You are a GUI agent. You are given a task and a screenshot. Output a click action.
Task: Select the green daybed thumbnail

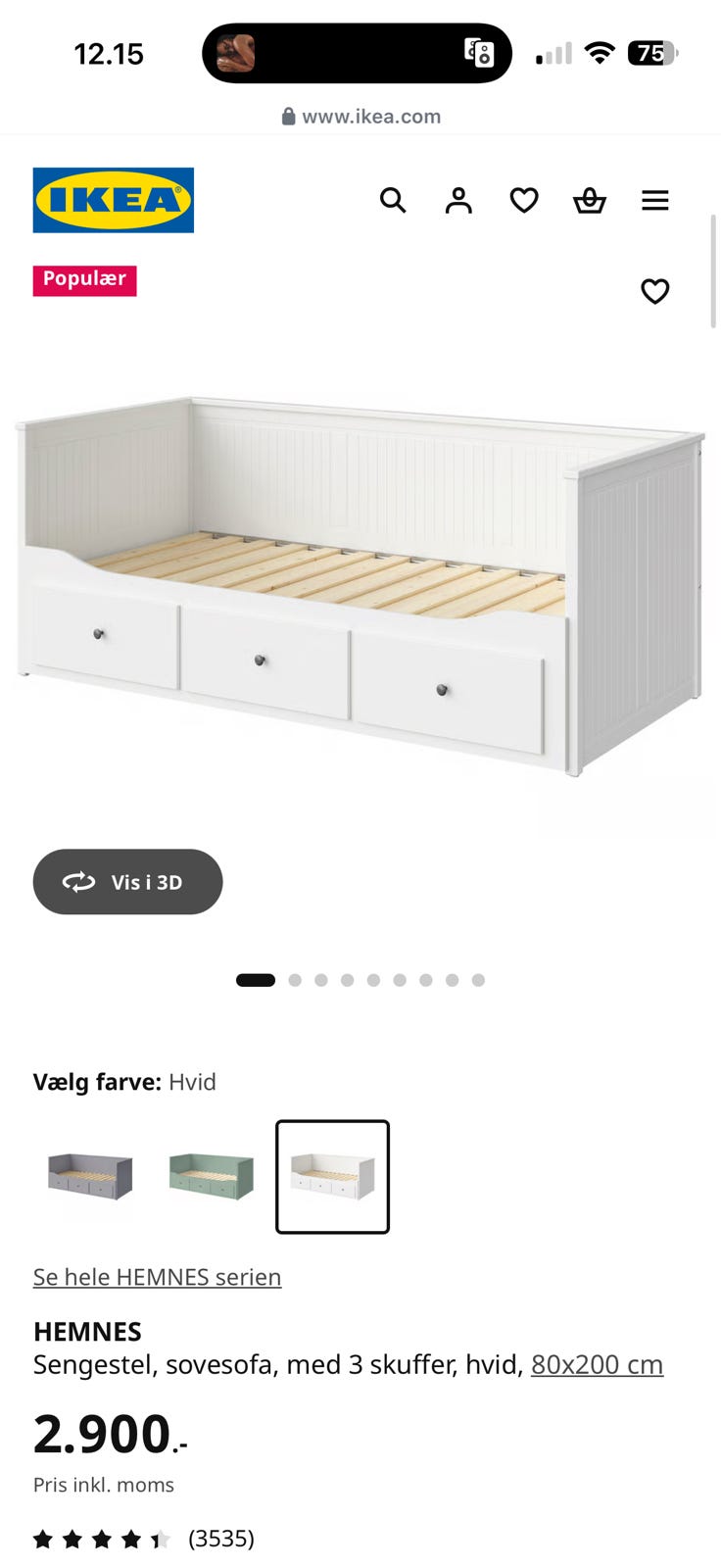pyautogui.click(x=211, y=1176)
